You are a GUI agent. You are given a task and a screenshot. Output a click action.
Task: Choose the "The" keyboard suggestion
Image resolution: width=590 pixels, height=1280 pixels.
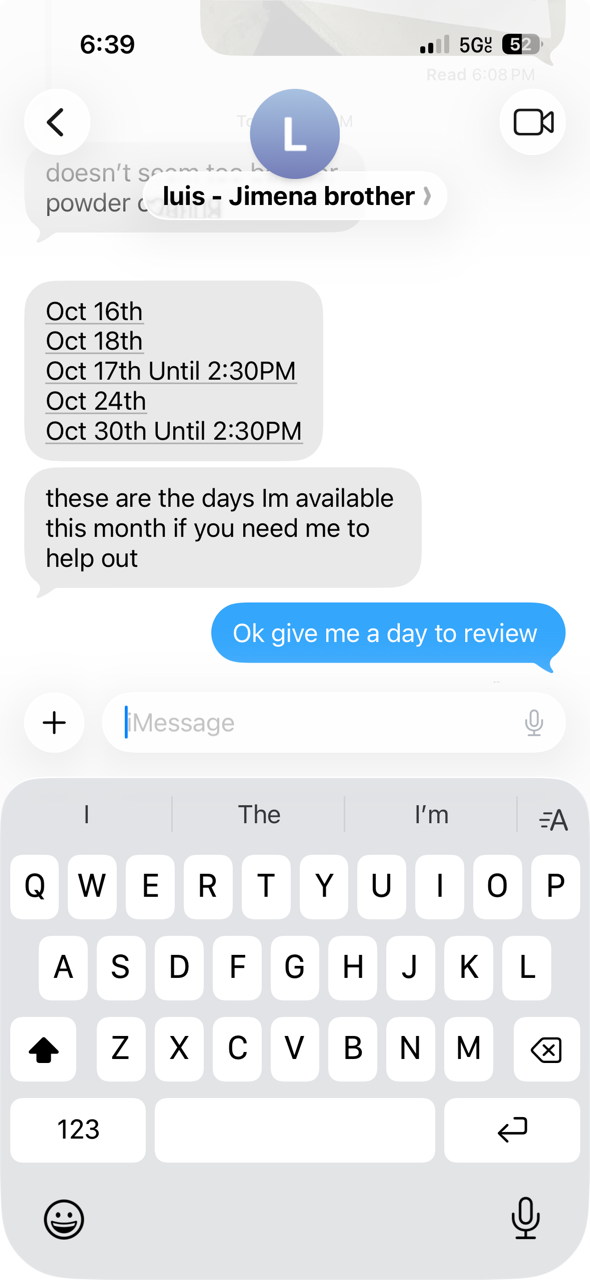tap(259, 815)
